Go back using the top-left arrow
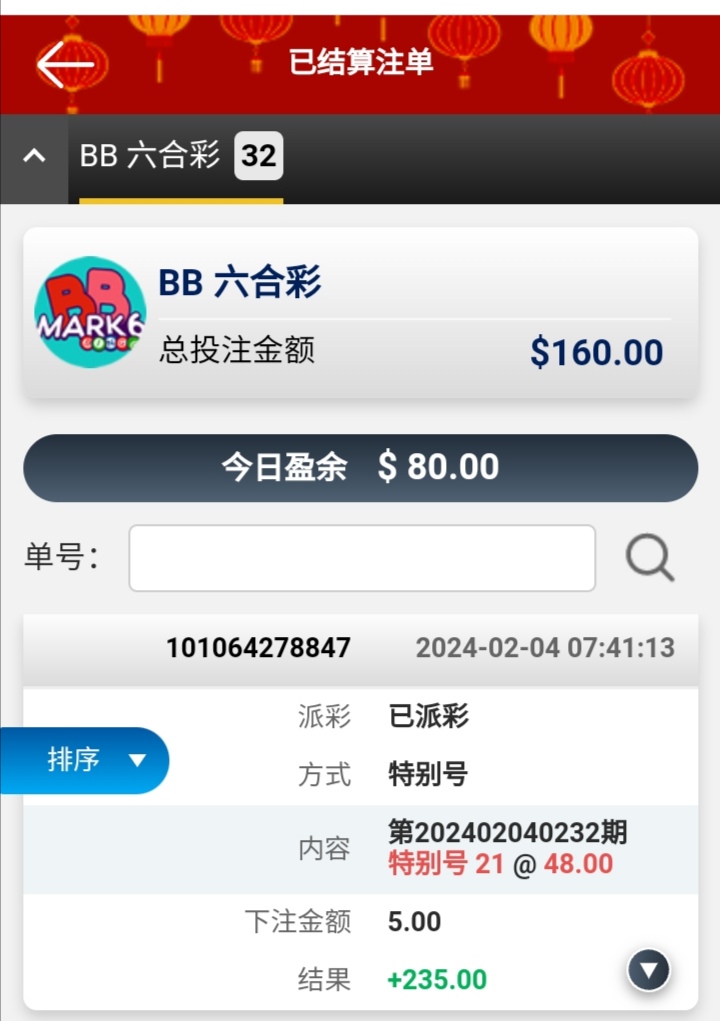 point(66,65)
